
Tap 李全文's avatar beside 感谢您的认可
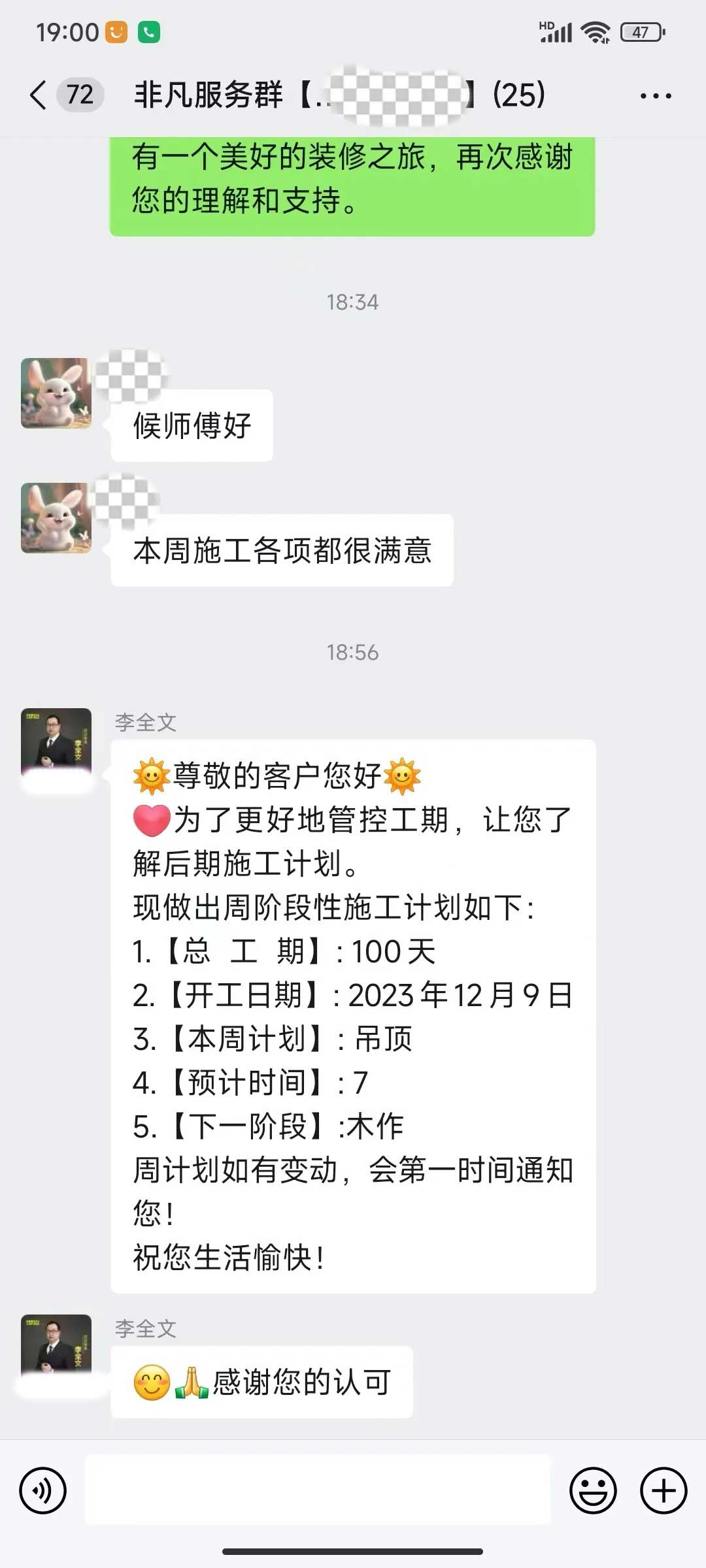tap(56, 1348)
